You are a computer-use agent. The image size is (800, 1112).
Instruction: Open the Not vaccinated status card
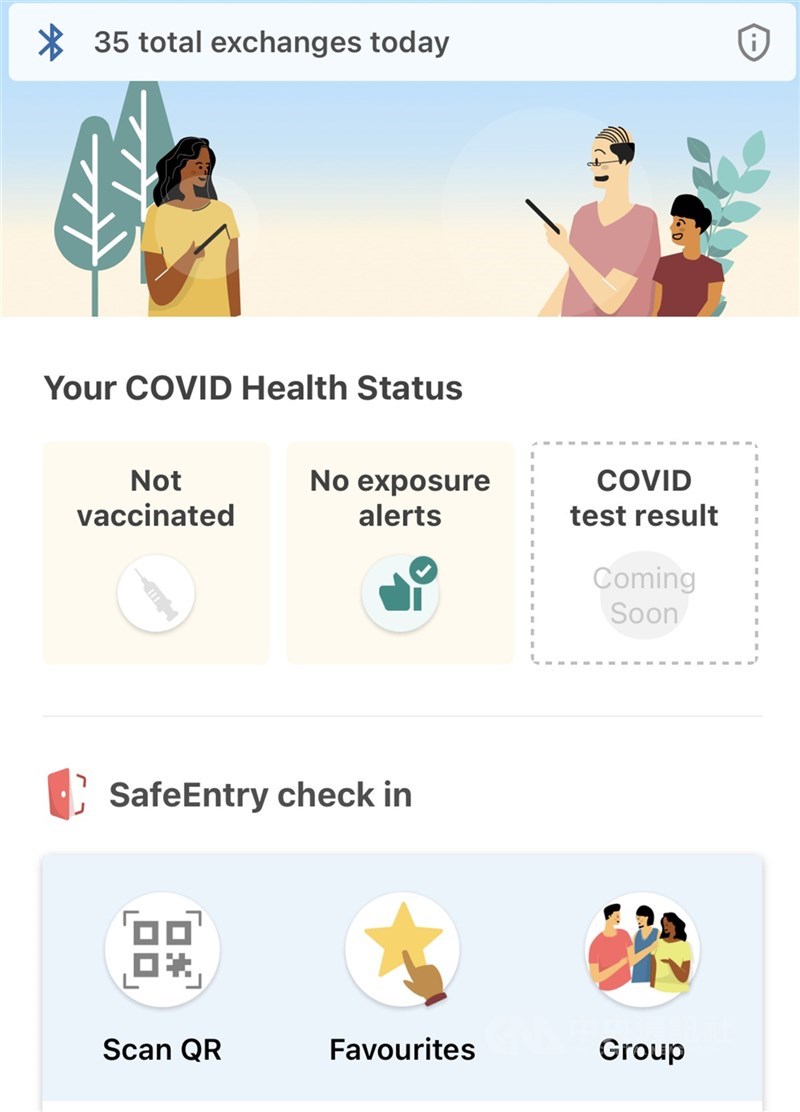[156, 553]
